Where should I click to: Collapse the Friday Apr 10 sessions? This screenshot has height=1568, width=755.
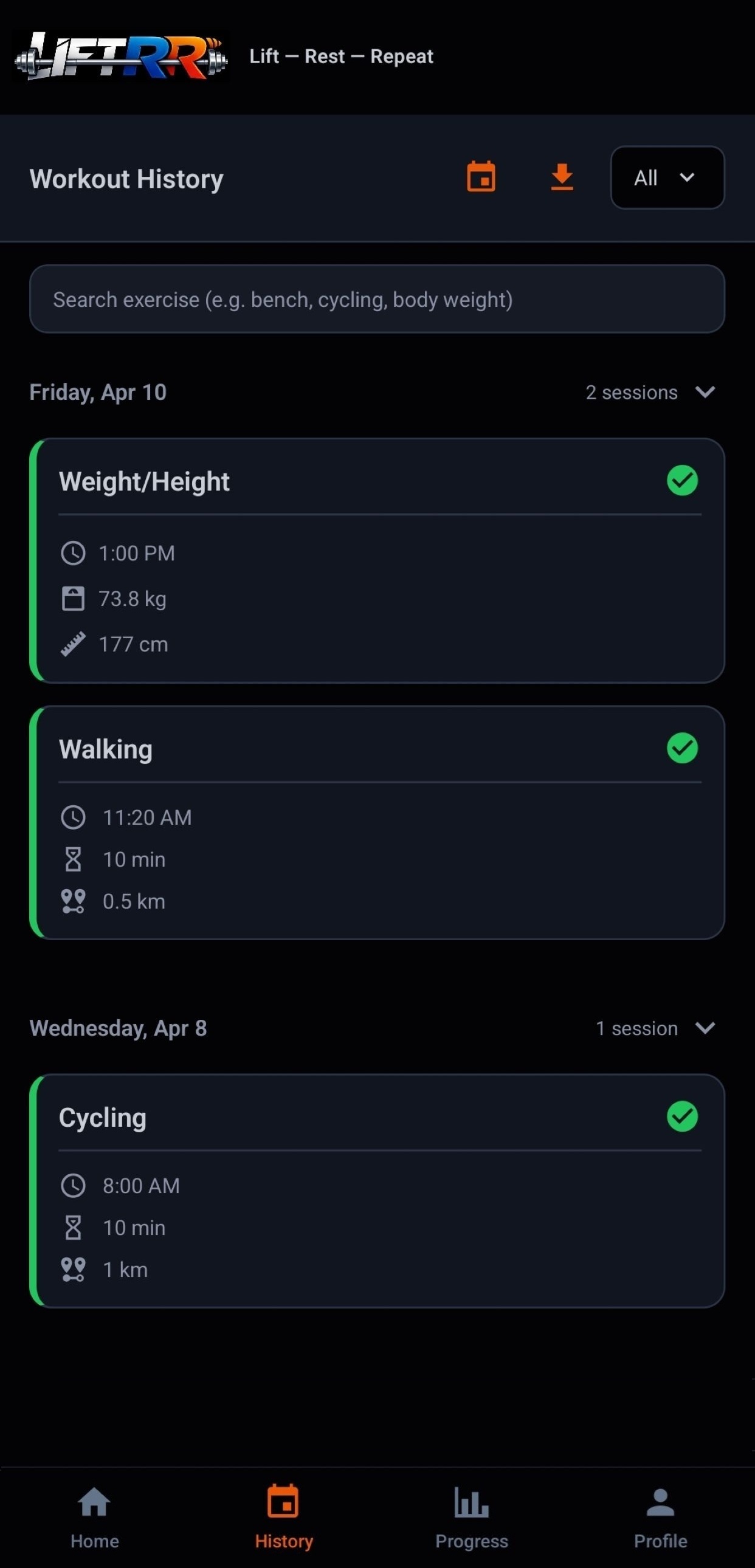point(705,393)
